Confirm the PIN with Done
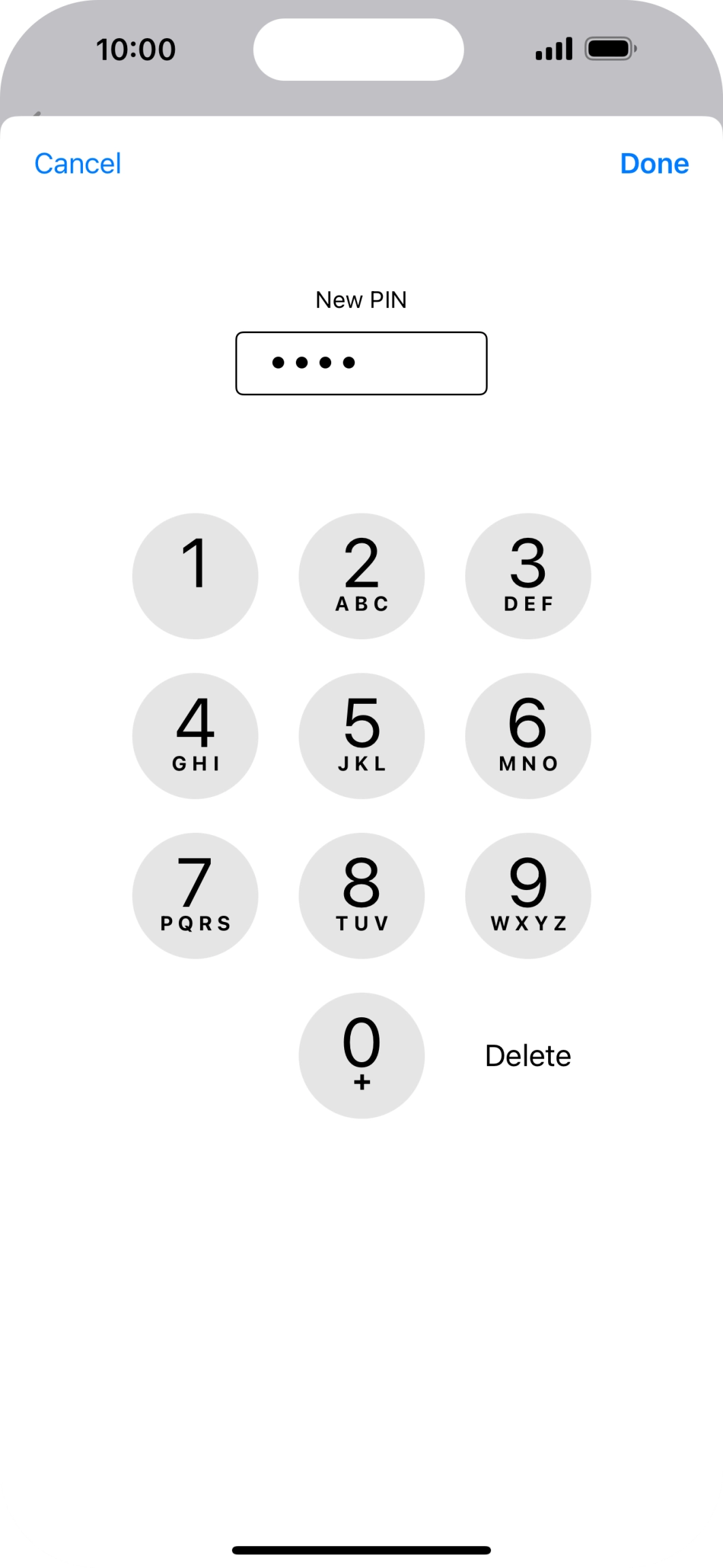This screenshot has height=1568, width=723. [654, 164]
